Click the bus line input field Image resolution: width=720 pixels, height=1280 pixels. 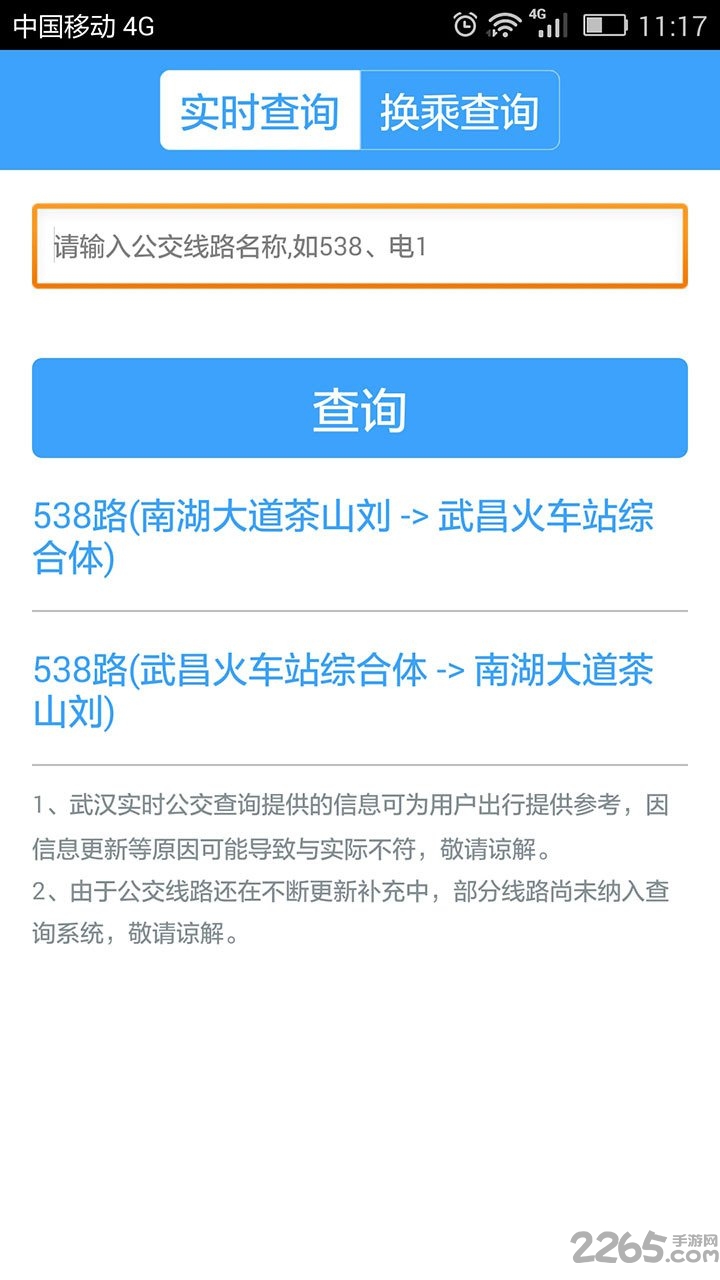click(x=360, y=246)
